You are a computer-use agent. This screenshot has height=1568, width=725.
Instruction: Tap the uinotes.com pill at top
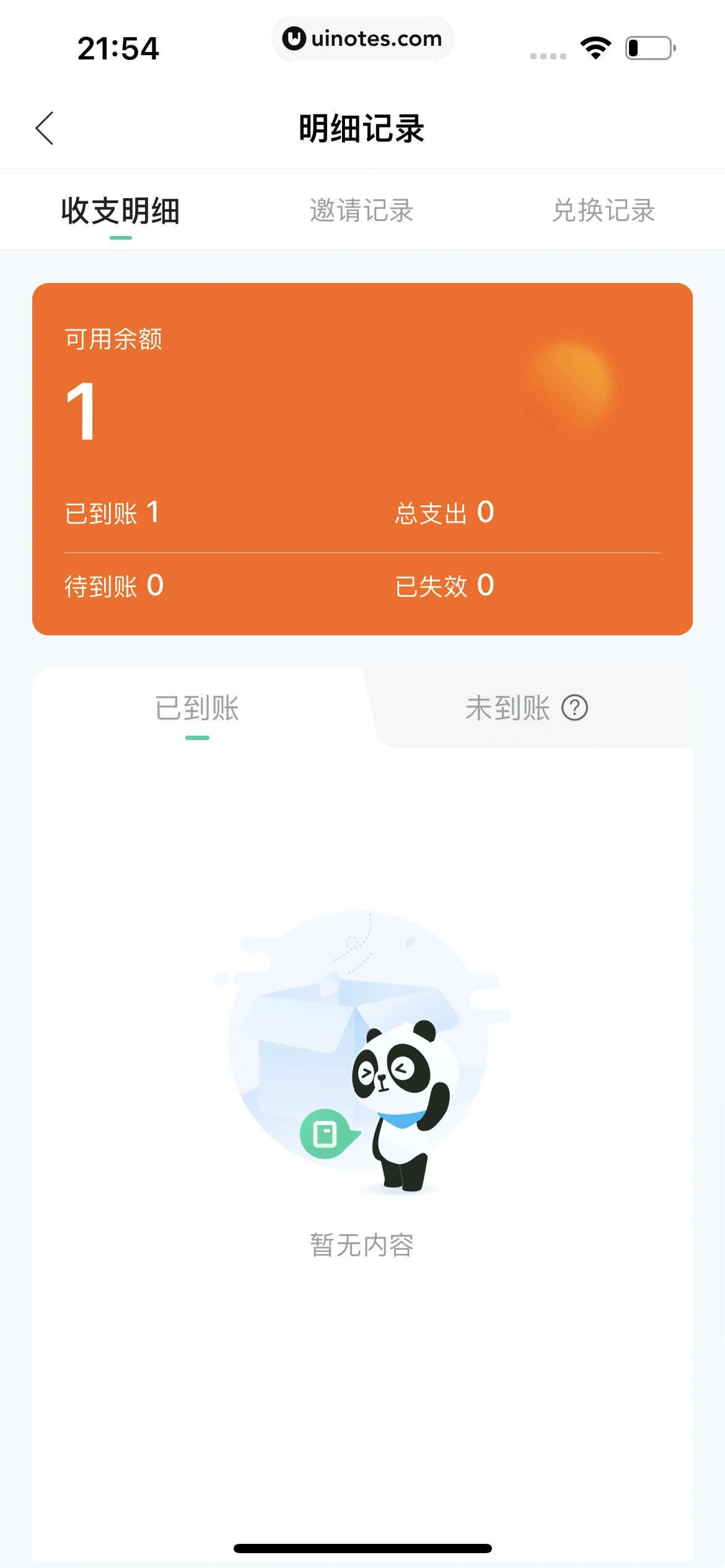point(362,38)
